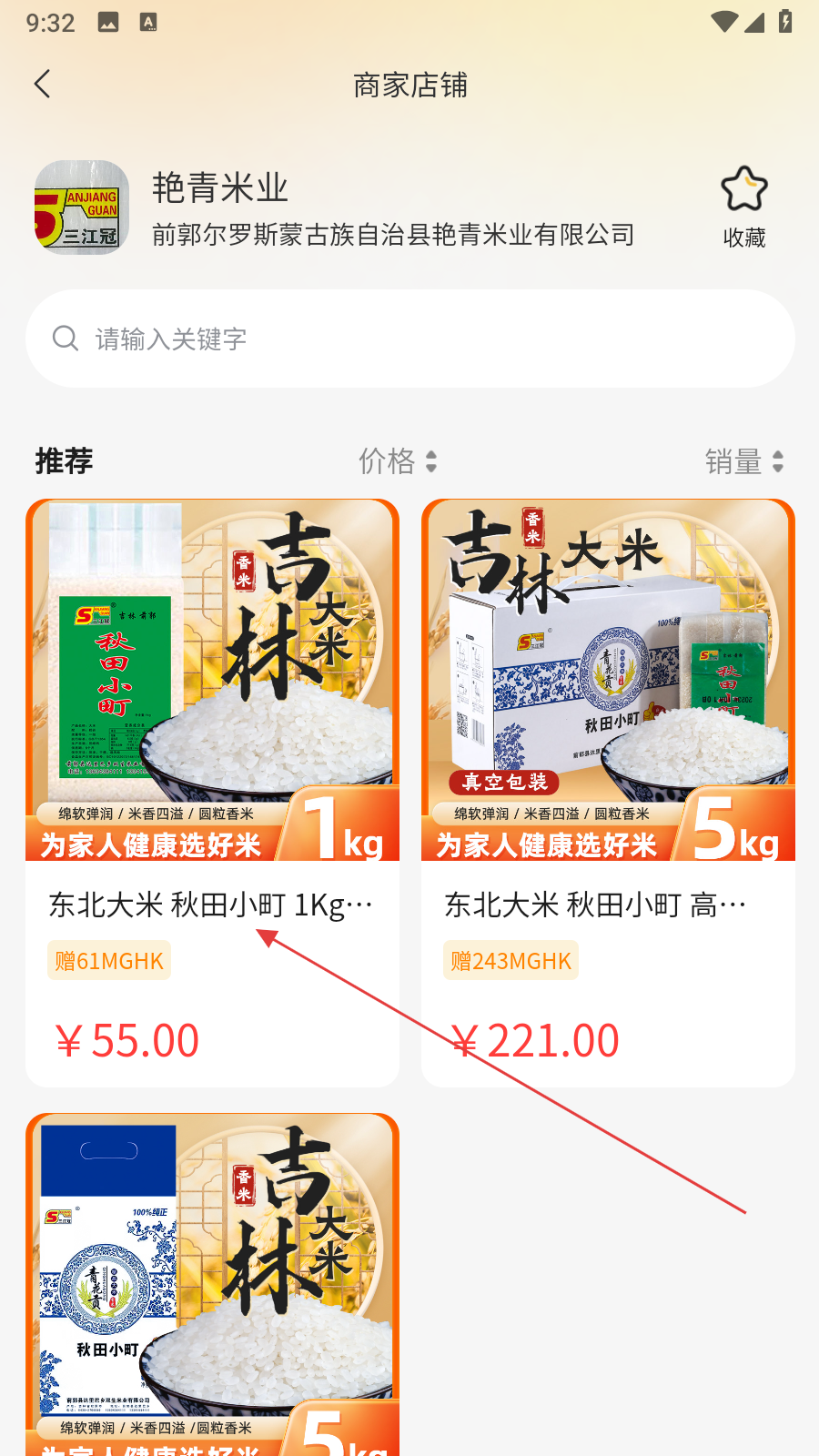Favorite the 艳青米业 store with the star
819x1456 pixels.
coord(743,206)
